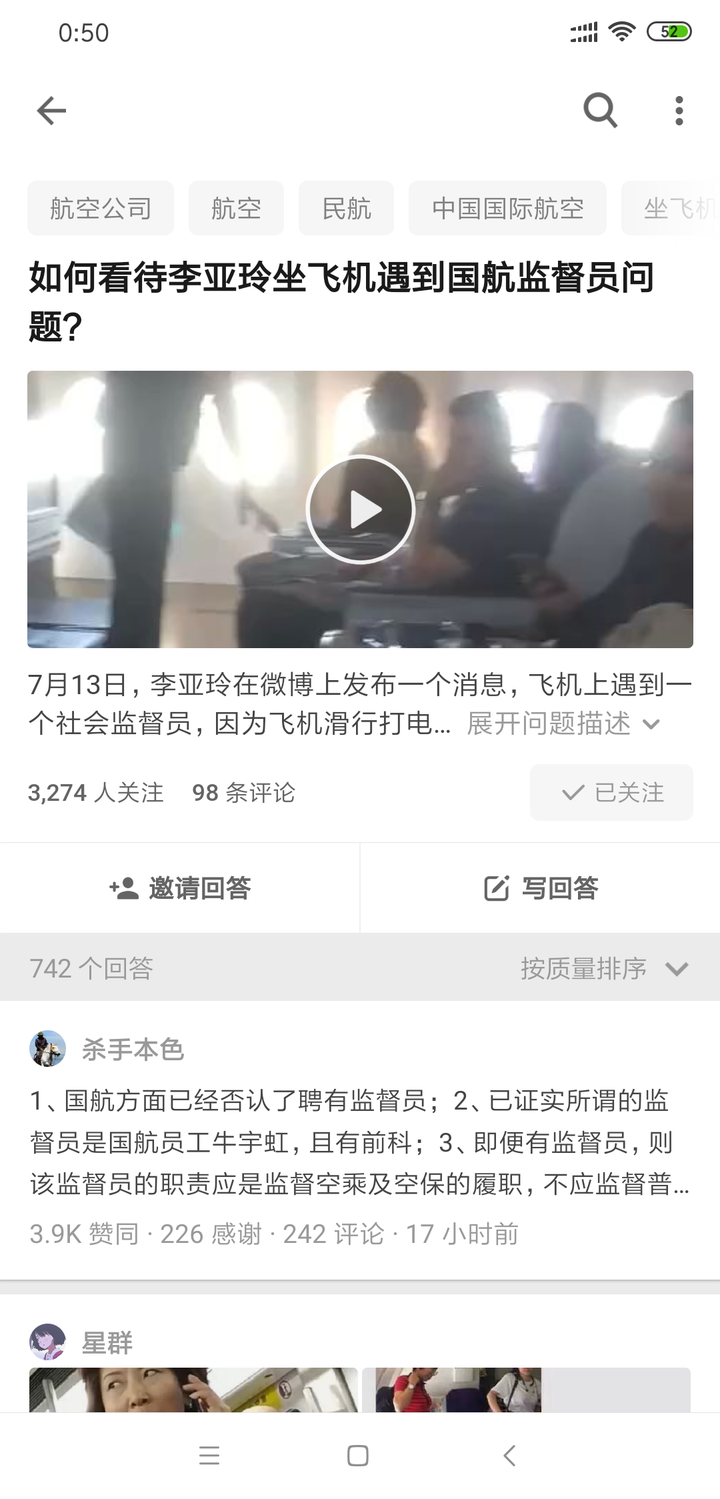Screen dimensions: 720x1499
Task: Go back using the top-left arrow
Action: click(51, 110)
